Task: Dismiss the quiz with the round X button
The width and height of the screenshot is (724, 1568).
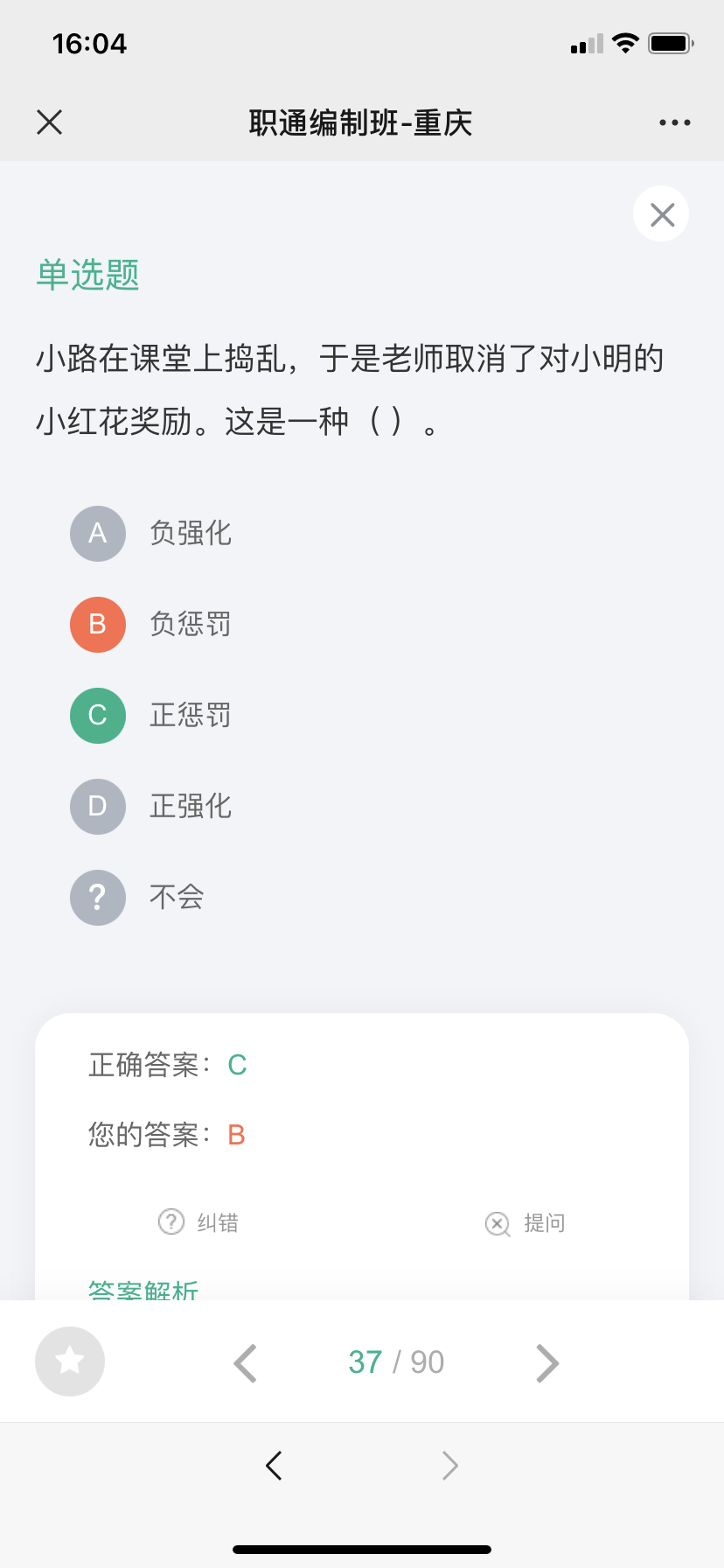Action: pos(662,214)
